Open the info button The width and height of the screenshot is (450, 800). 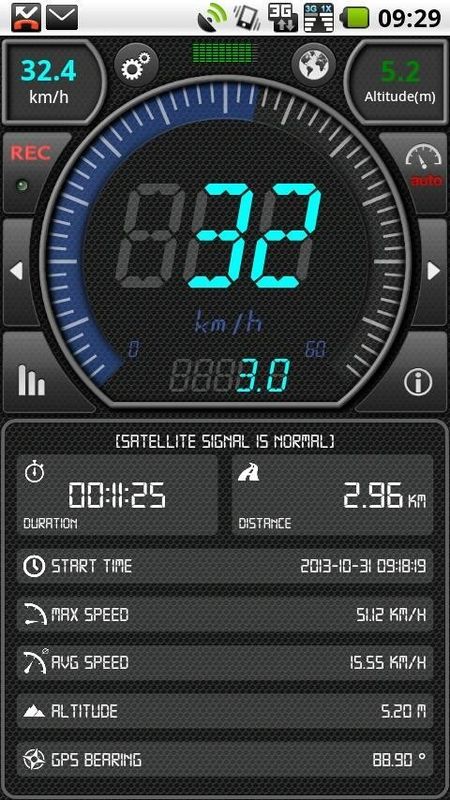point(418,382)
